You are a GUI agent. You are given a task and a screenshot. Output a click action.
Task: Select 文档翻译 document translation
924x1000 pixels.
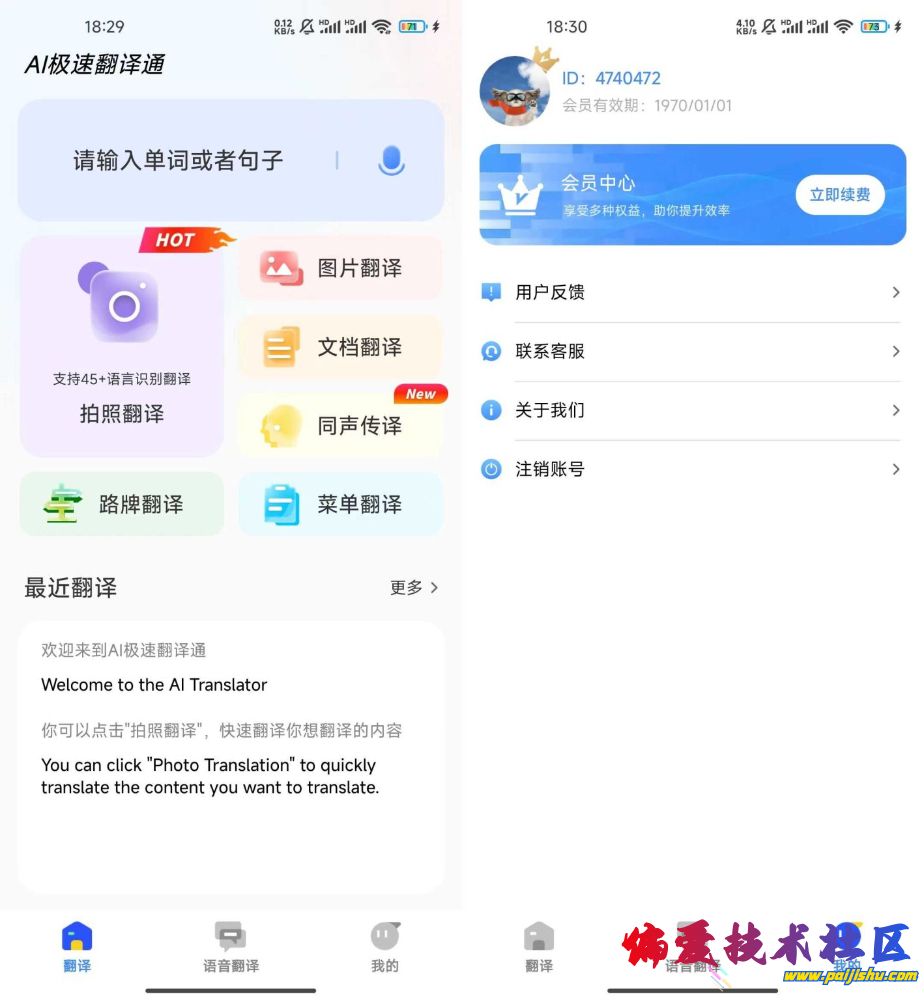pyautogui.click(x=340, y=347)
